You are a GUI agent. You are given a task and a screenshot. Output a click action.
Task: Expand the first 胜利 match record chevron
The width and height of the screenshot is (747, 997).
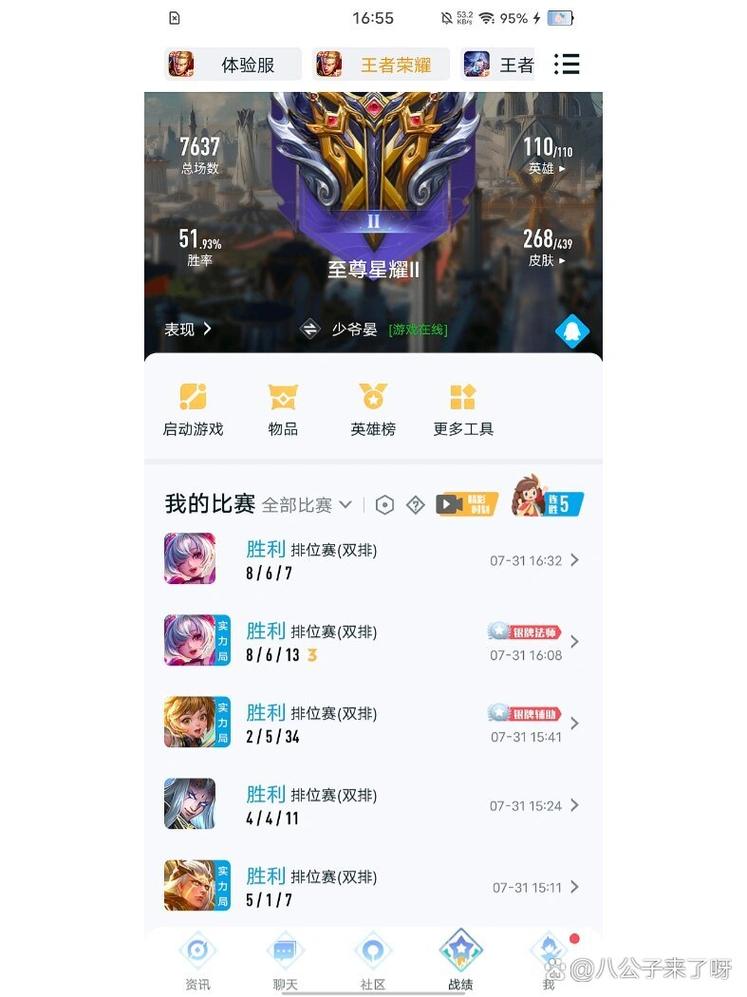point(573,560)
